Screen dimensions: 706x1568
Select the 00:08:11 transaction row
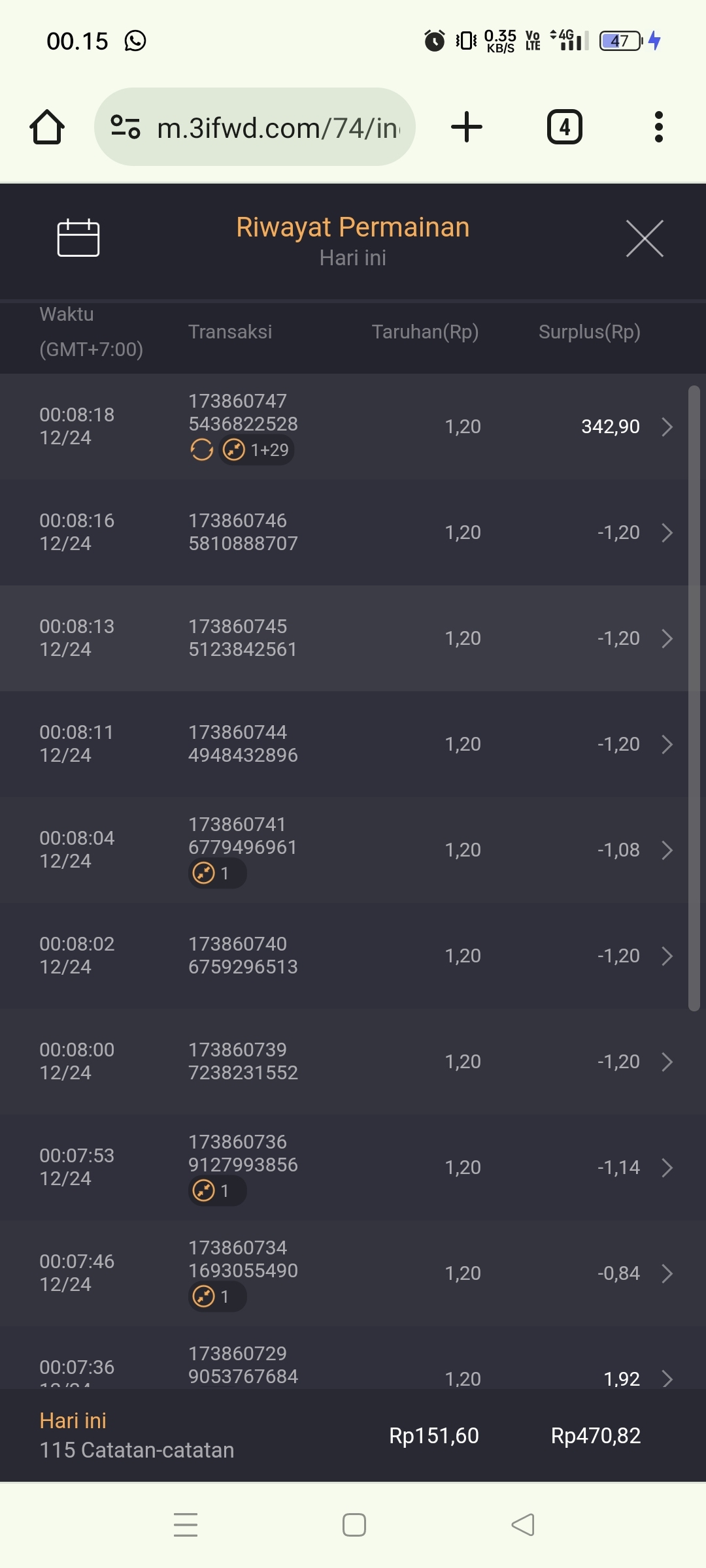[353, 744]
